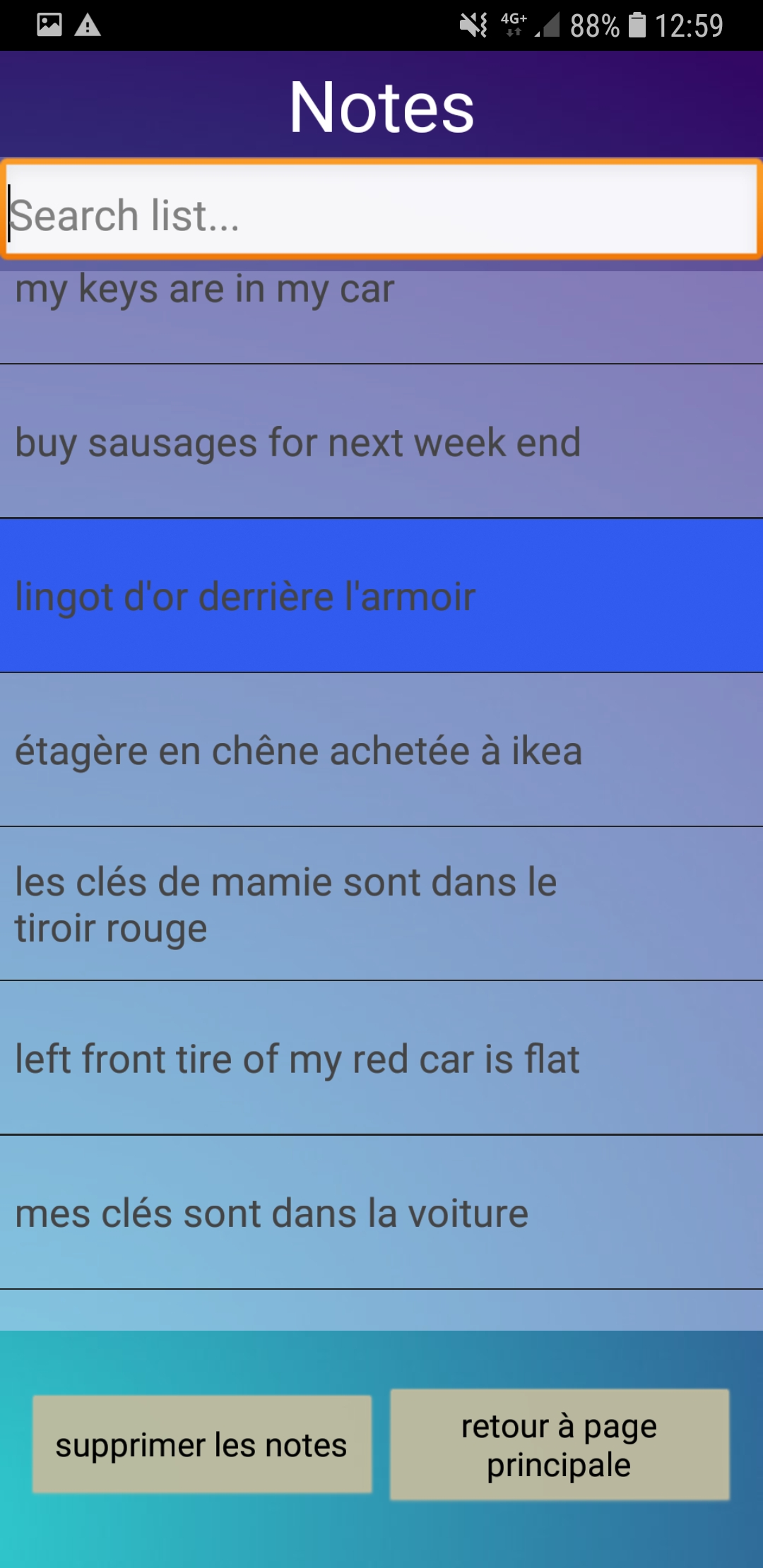Open 'étagère en chêne achetée à ikea' note
The image size is (763, 1568).
pyautogui.click(x=381, y=749)
